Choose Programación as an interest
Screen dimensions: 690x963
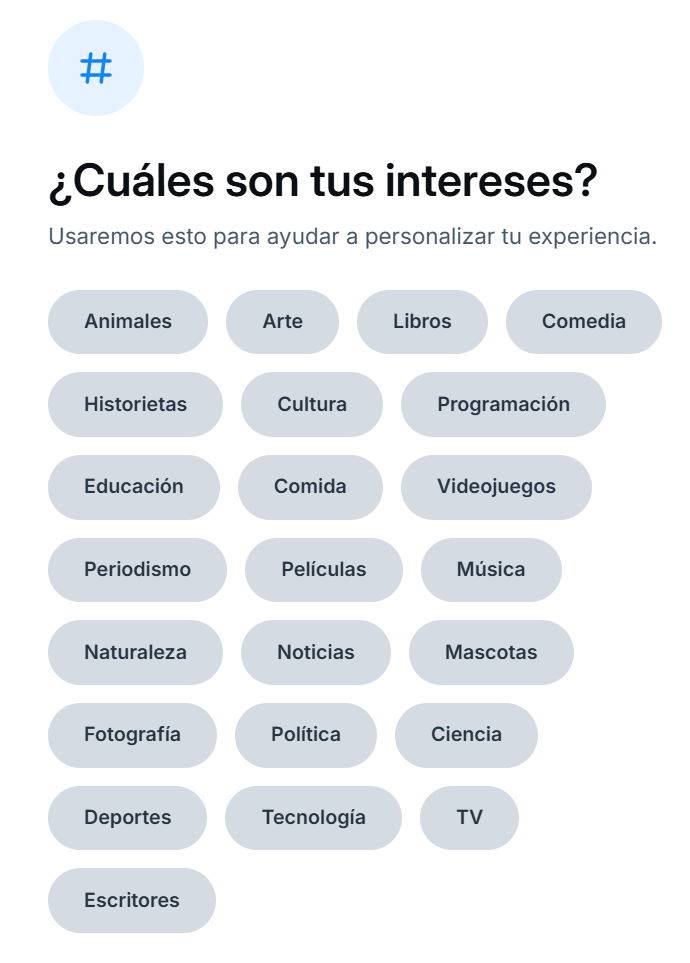pos(503,405)
